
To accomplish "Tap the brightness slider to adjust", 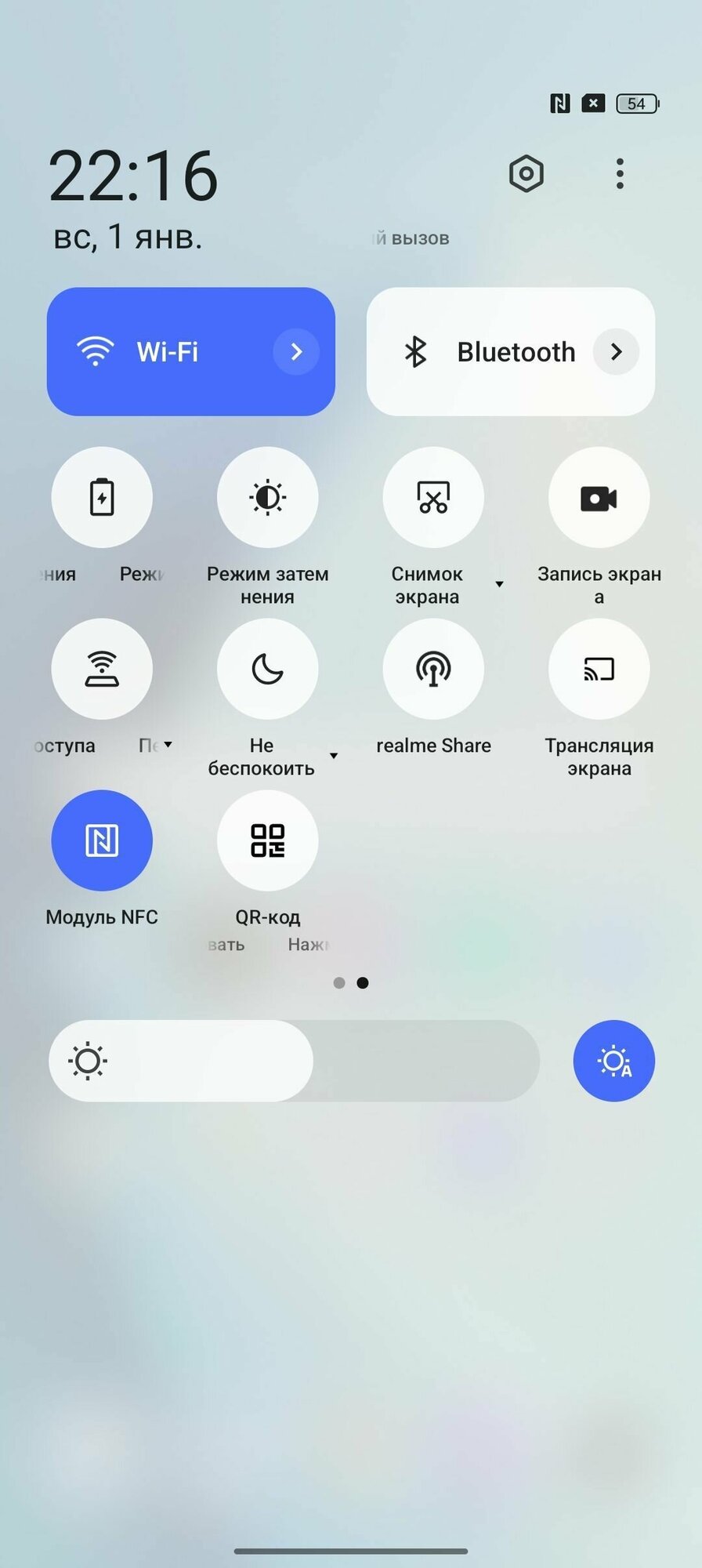I will [294, 1061].
